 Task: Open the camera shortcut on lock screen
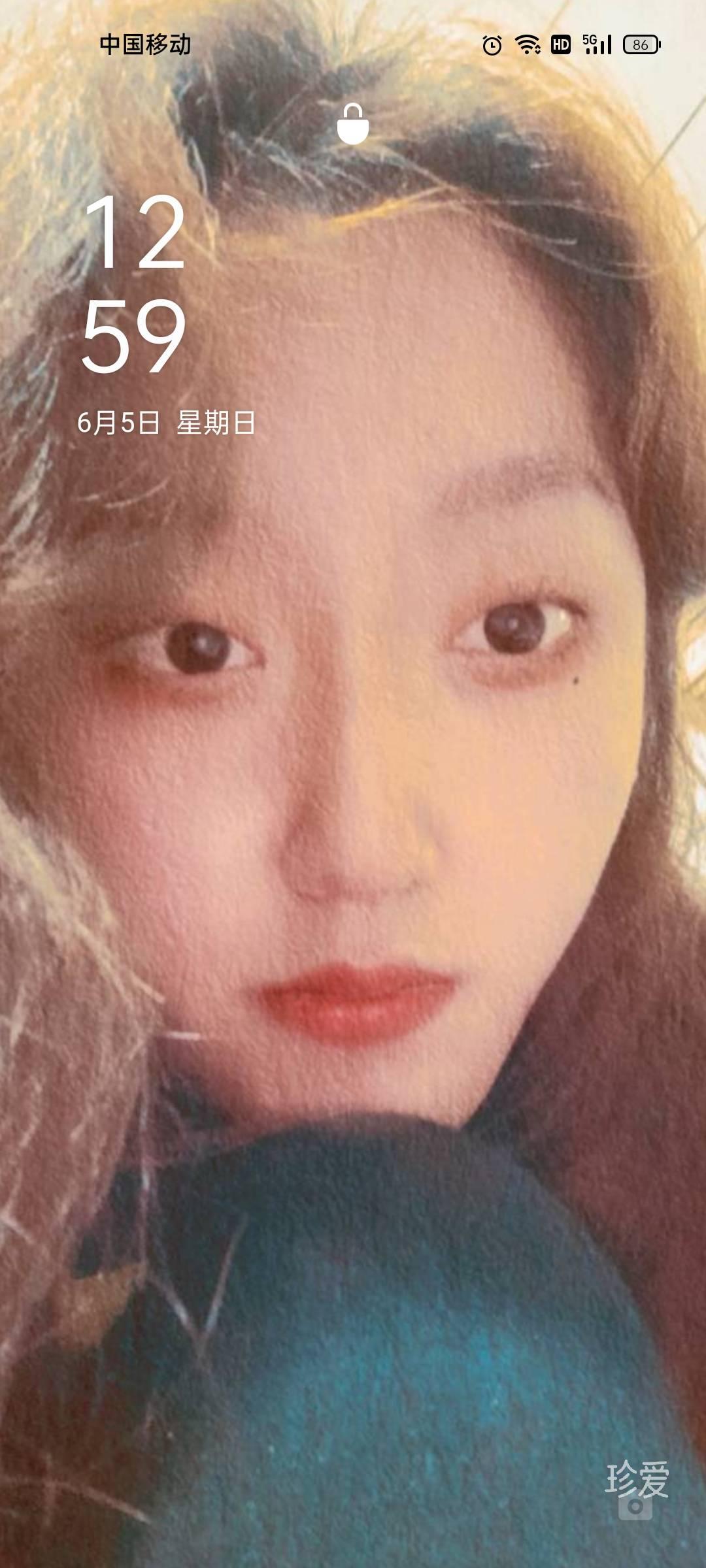(635, 1505)
